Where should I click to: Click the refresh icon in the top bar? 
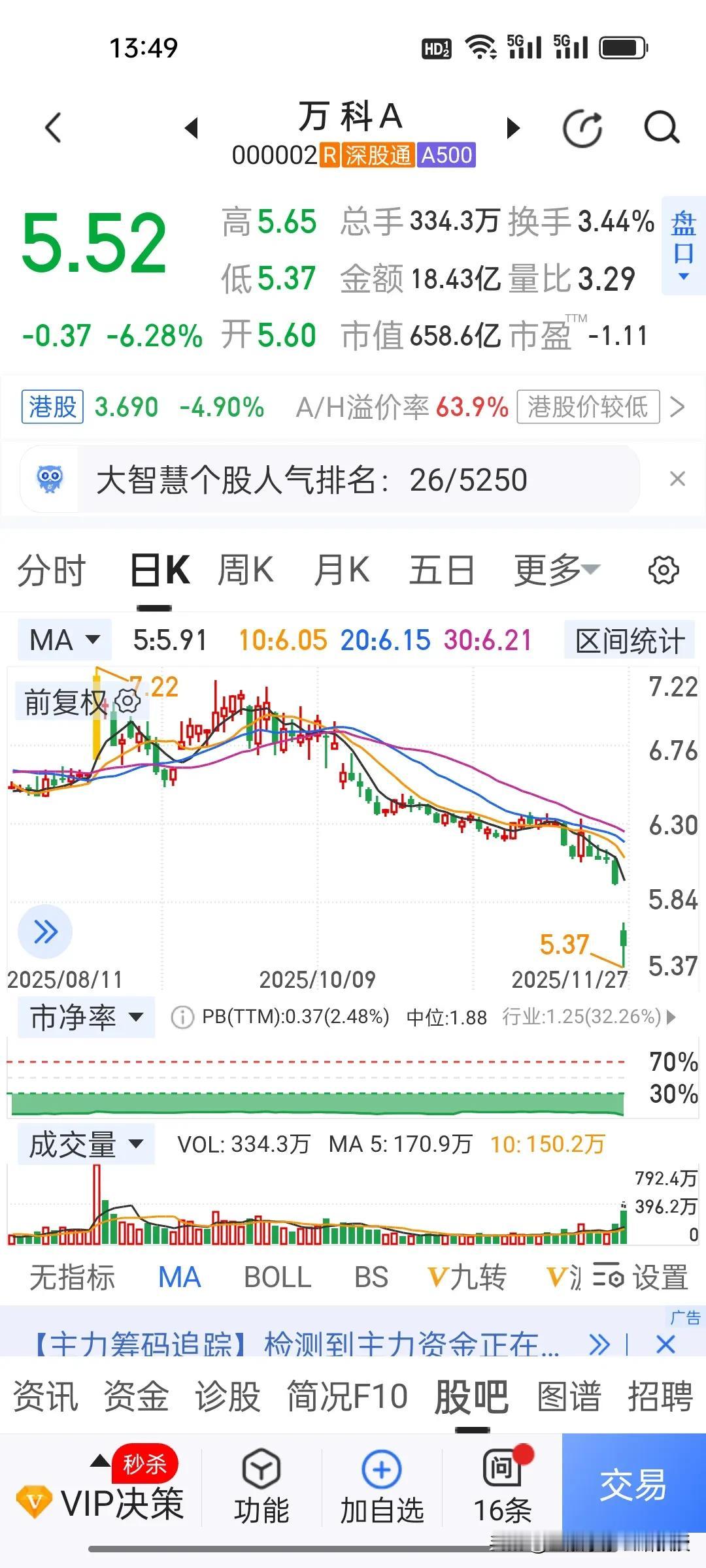tap(582, 128)
